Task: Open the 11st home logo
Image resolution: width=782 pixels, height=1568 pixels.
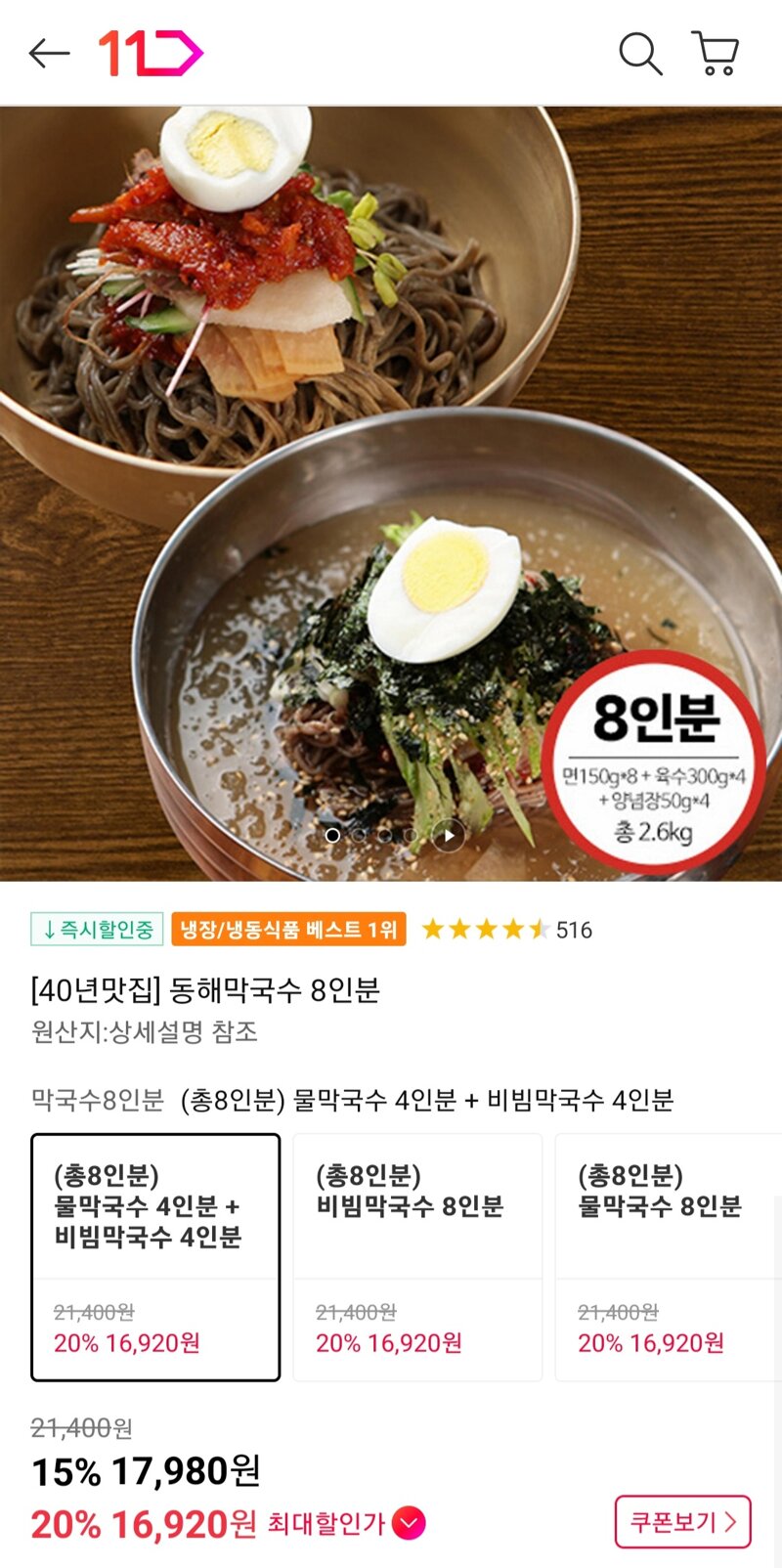Action: 151,53
